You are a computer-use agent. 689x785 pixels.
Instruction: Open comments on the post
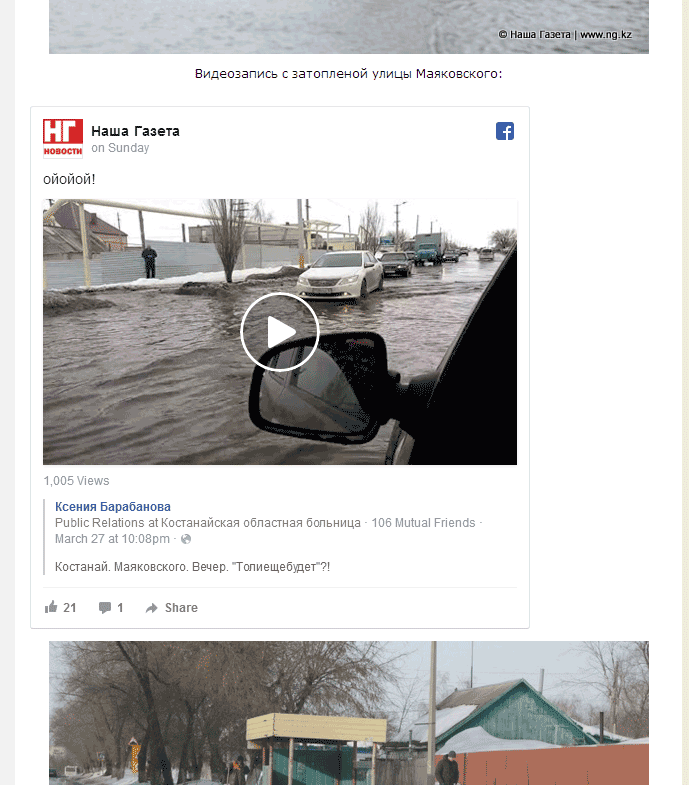pos(111,607)
